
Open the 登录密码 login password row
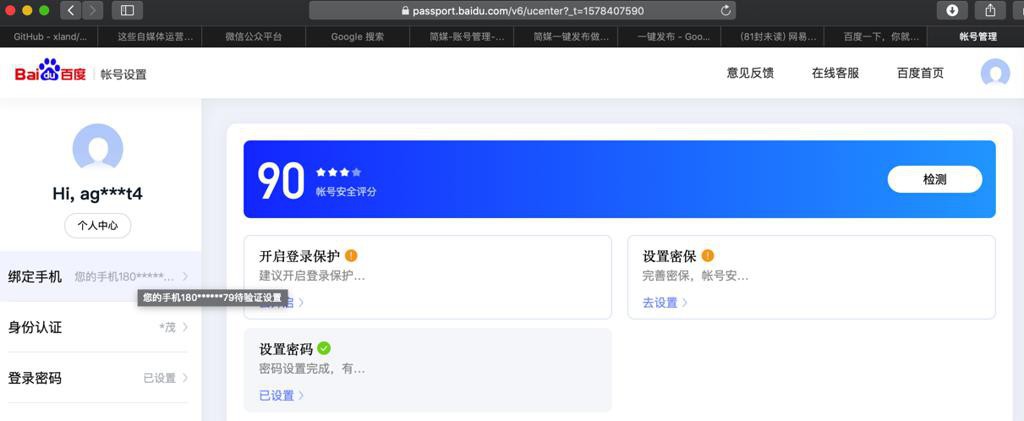pyautogui.click(x=98, y=378)
